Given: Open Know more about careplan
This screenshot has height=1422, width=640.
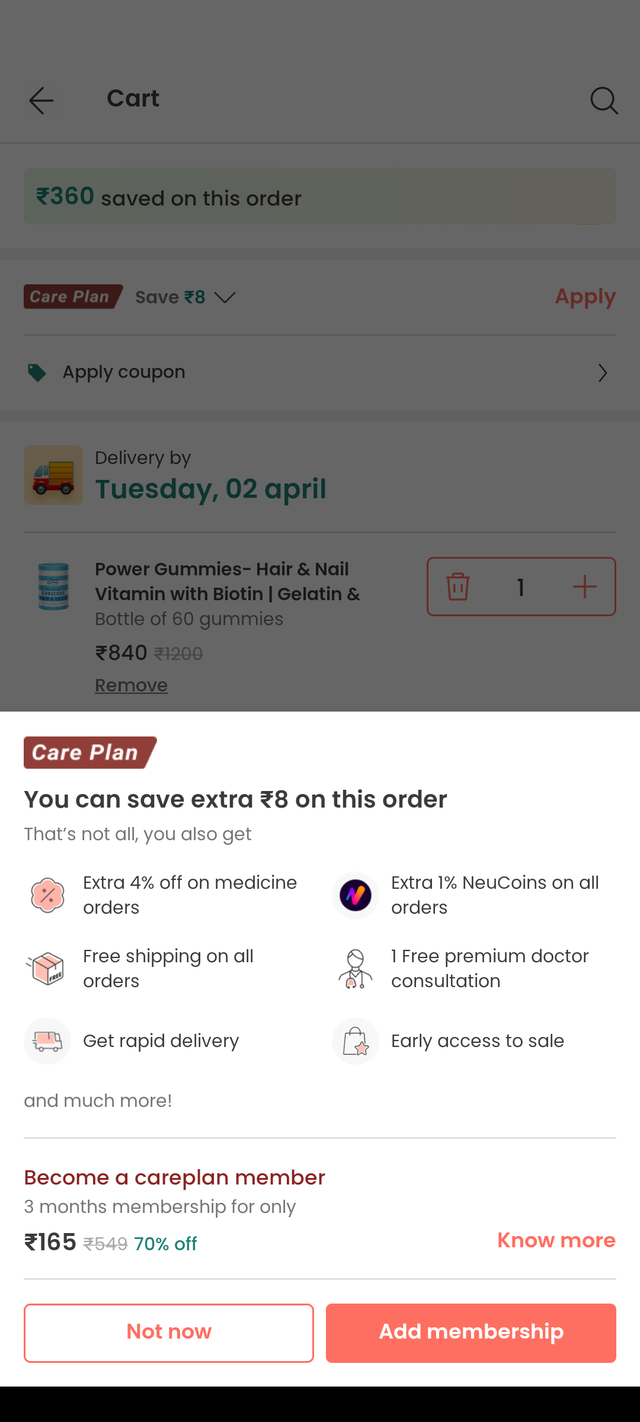Looking at the screenshot, I should click(x=556, y=1241).
